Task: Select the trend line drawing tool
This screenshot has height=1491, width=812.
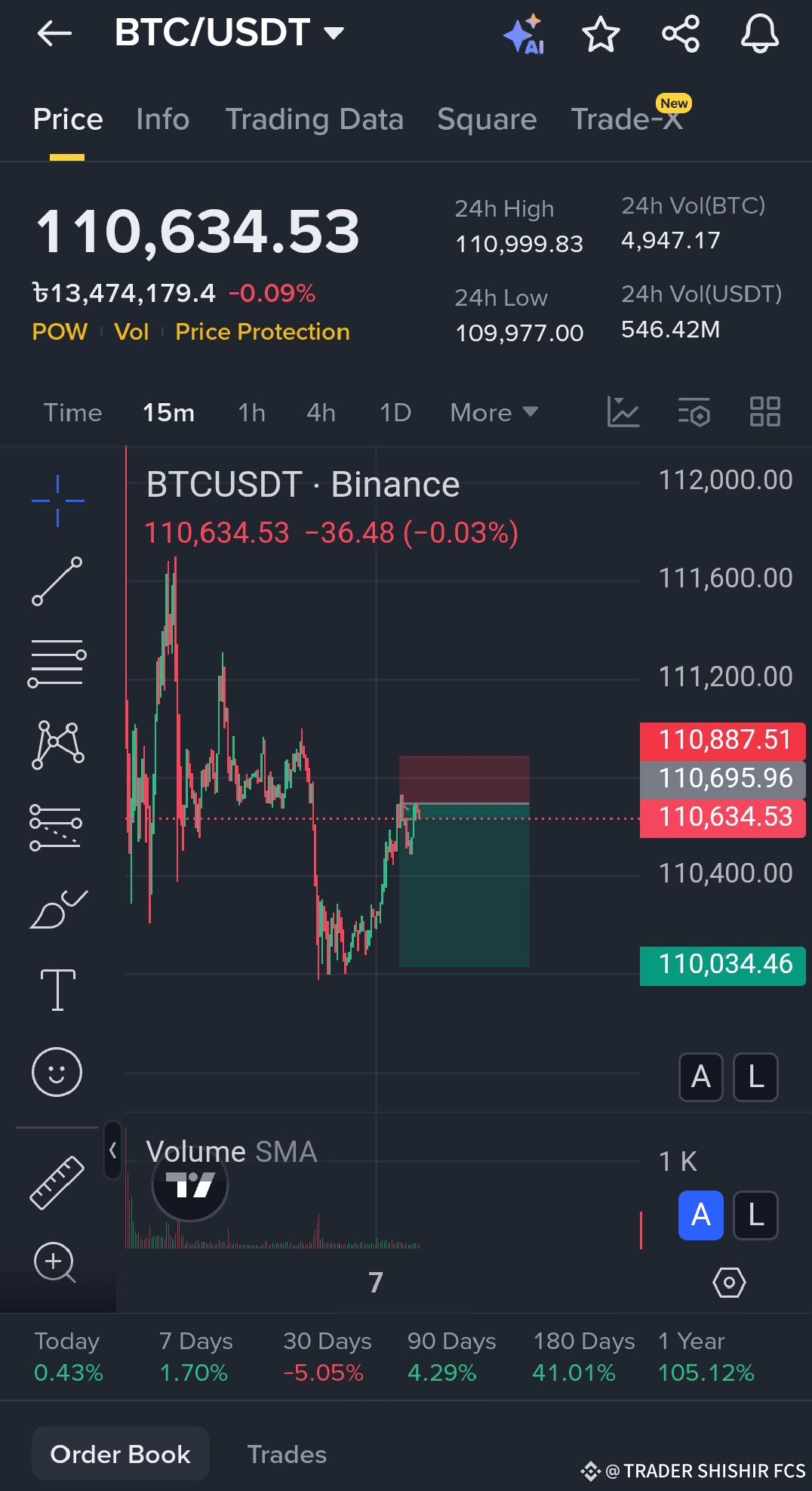Action: 57,581
